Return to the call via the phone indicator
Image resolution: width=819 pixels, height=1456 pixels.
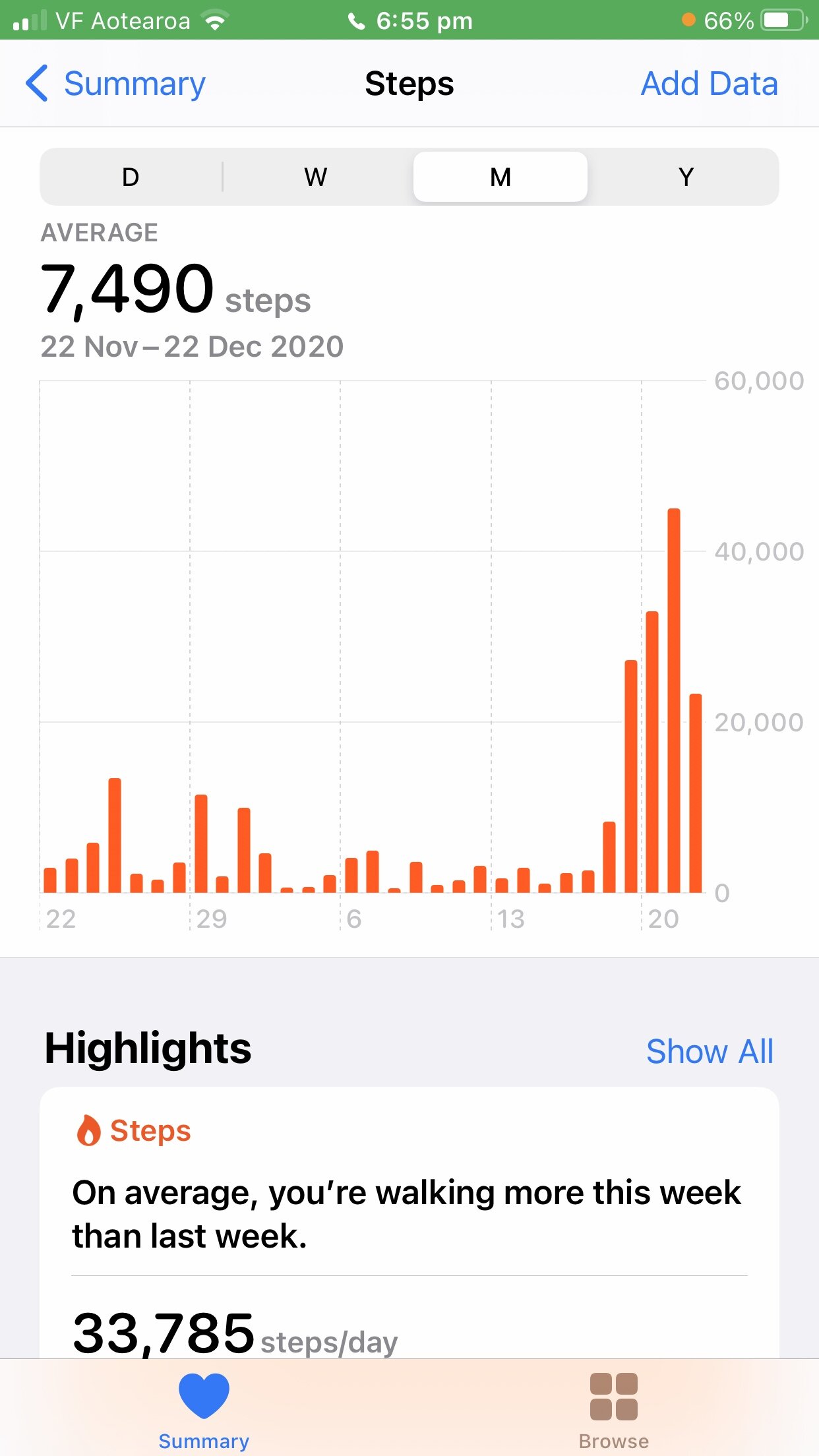coord(409,20)
